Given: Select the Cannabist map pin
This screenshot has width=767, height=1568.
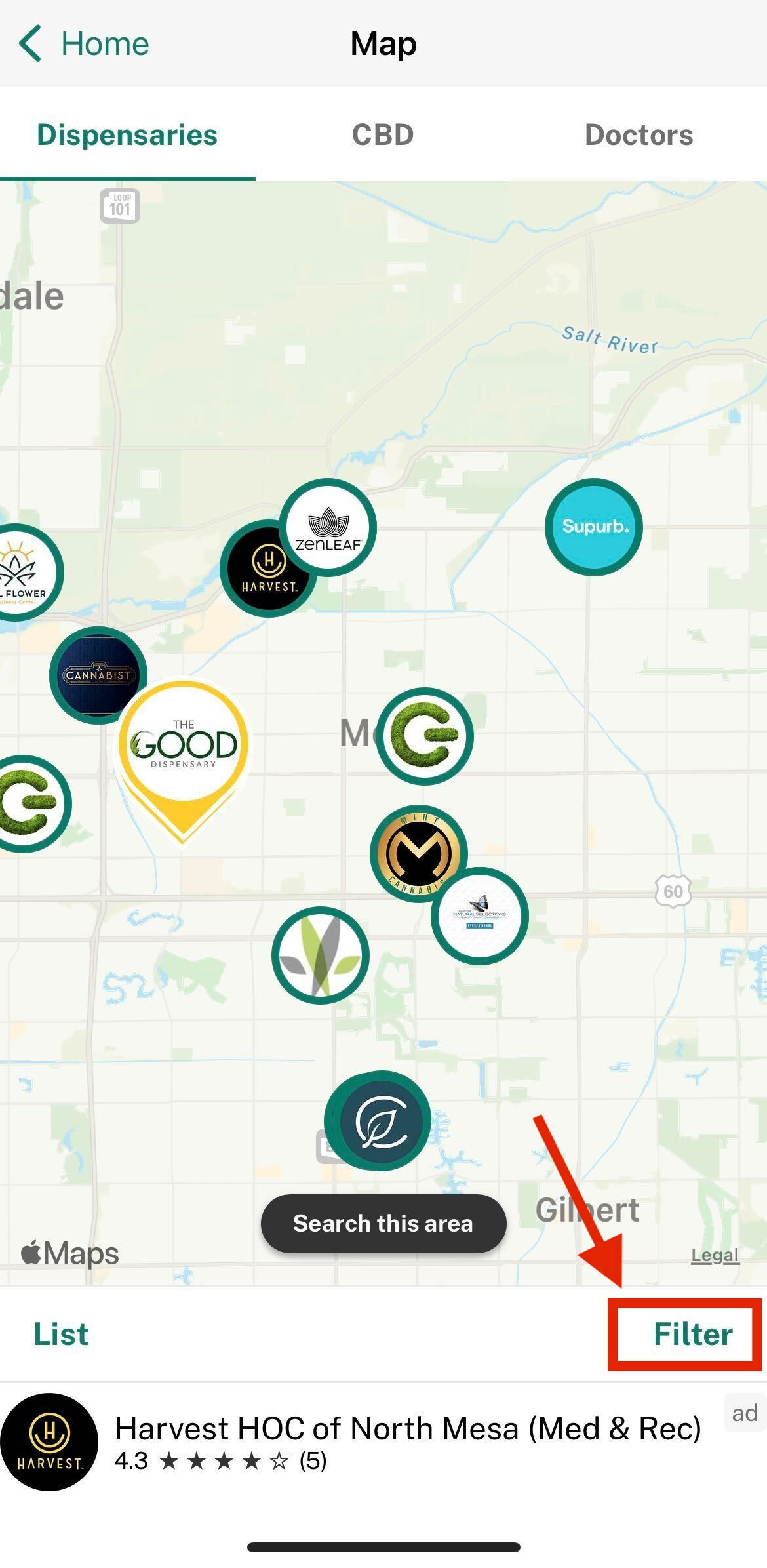Looking at the screenshot, I should (x=98, y=675).
